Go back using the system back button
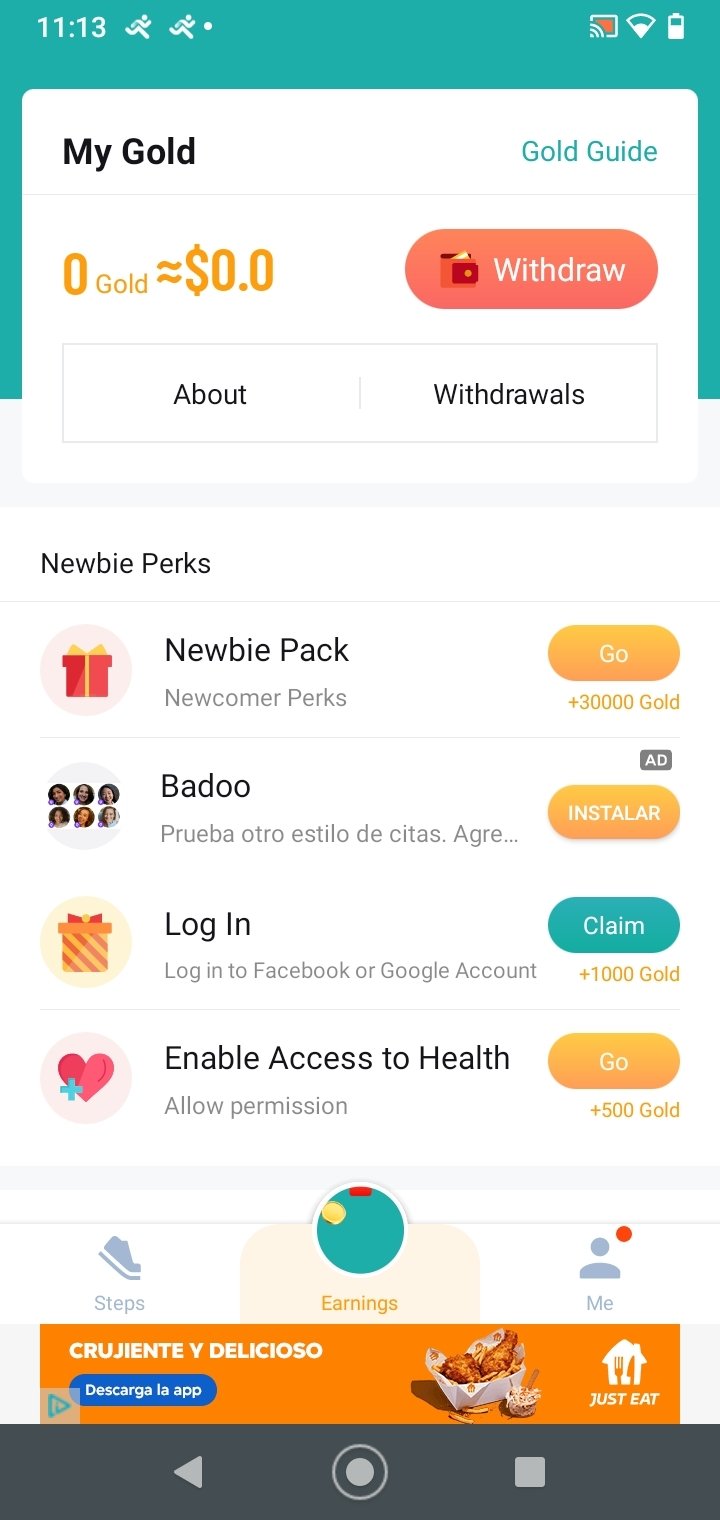 pyautogui.click(x=188, y=1471)
